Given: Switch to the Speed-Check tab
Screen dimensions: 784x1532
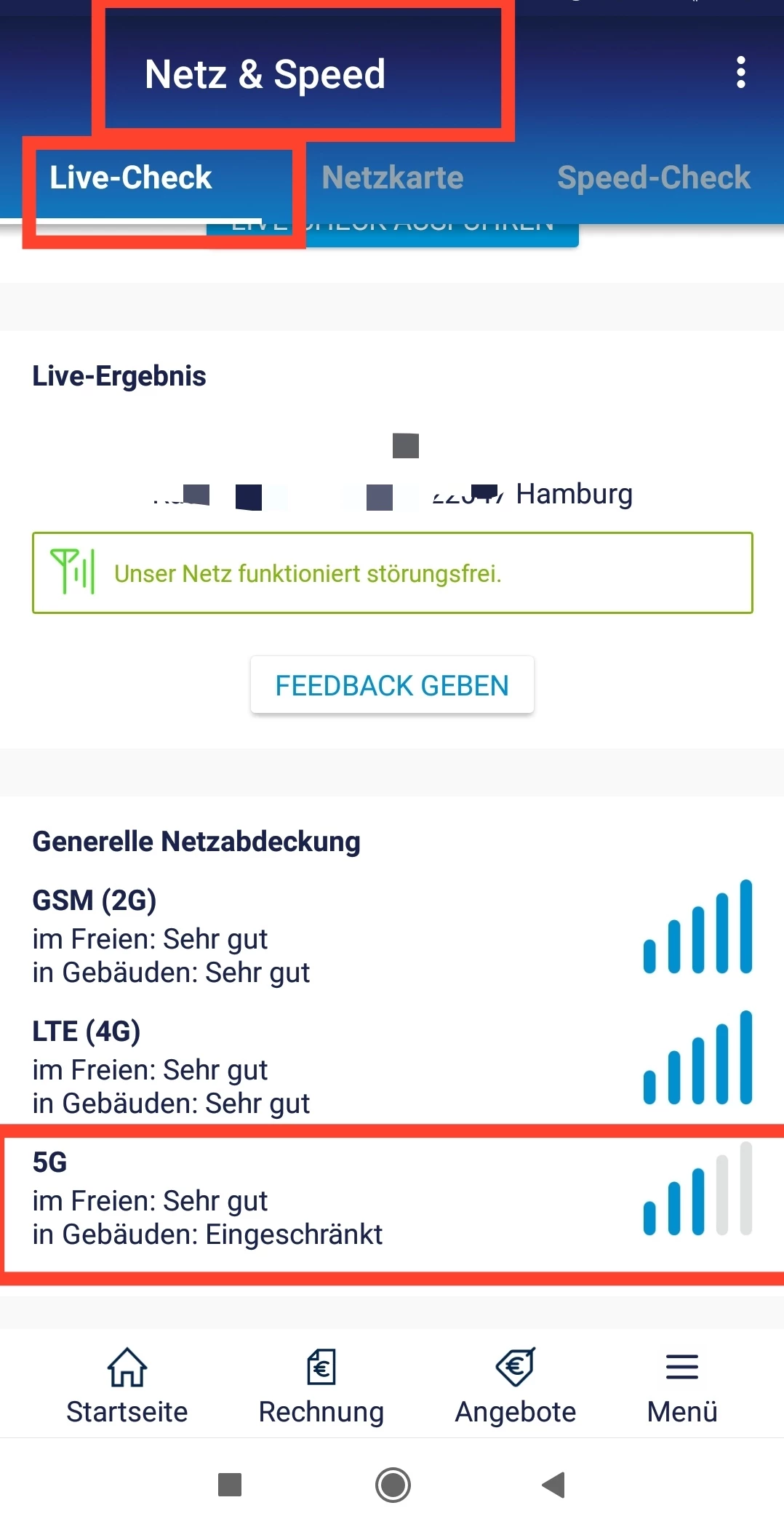Looking at the screenshot, I should coord(653,178).
